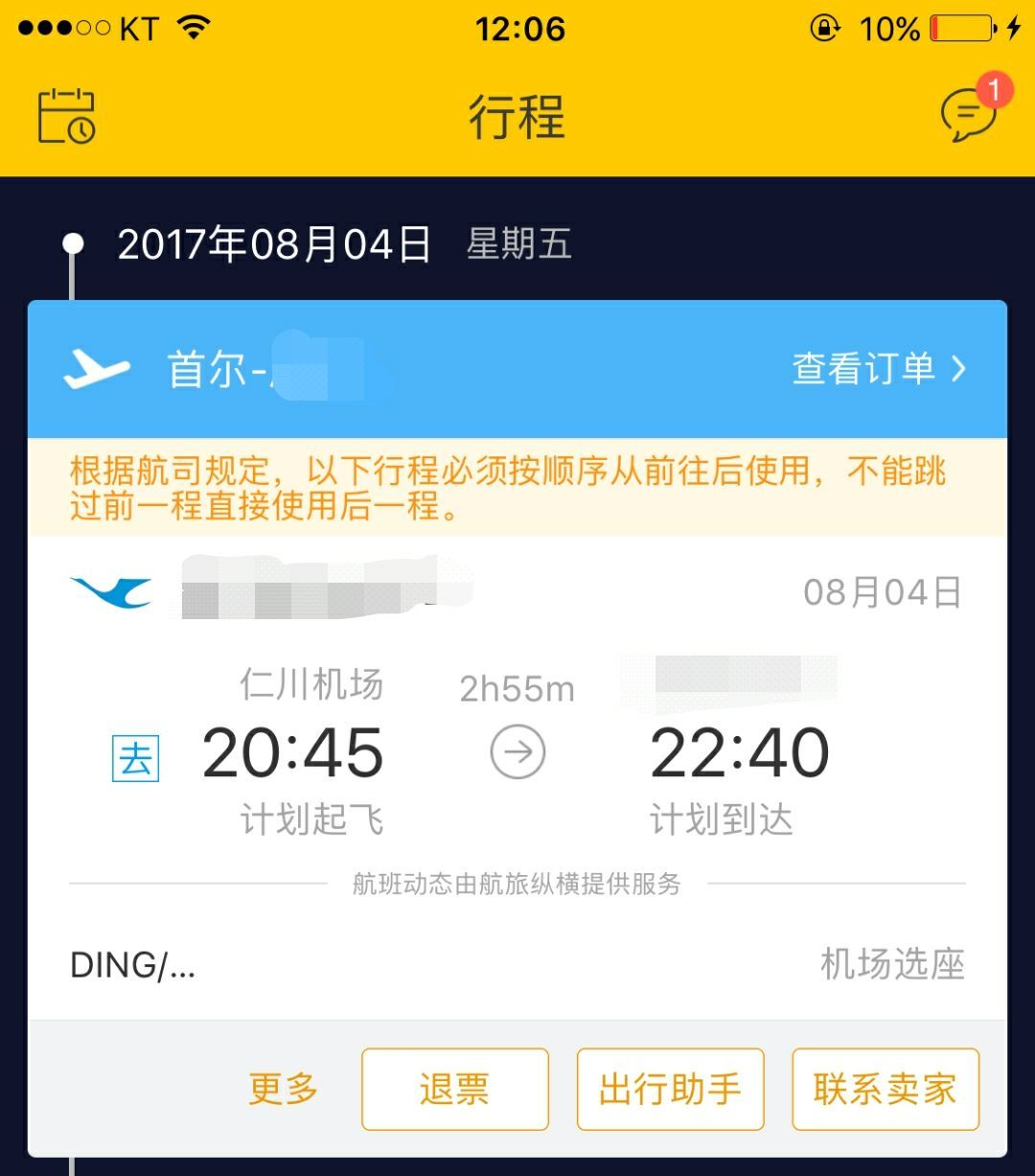Expand the passenger name DING/...
Screen dimensions: 1035x1176
tap(131, 966)
